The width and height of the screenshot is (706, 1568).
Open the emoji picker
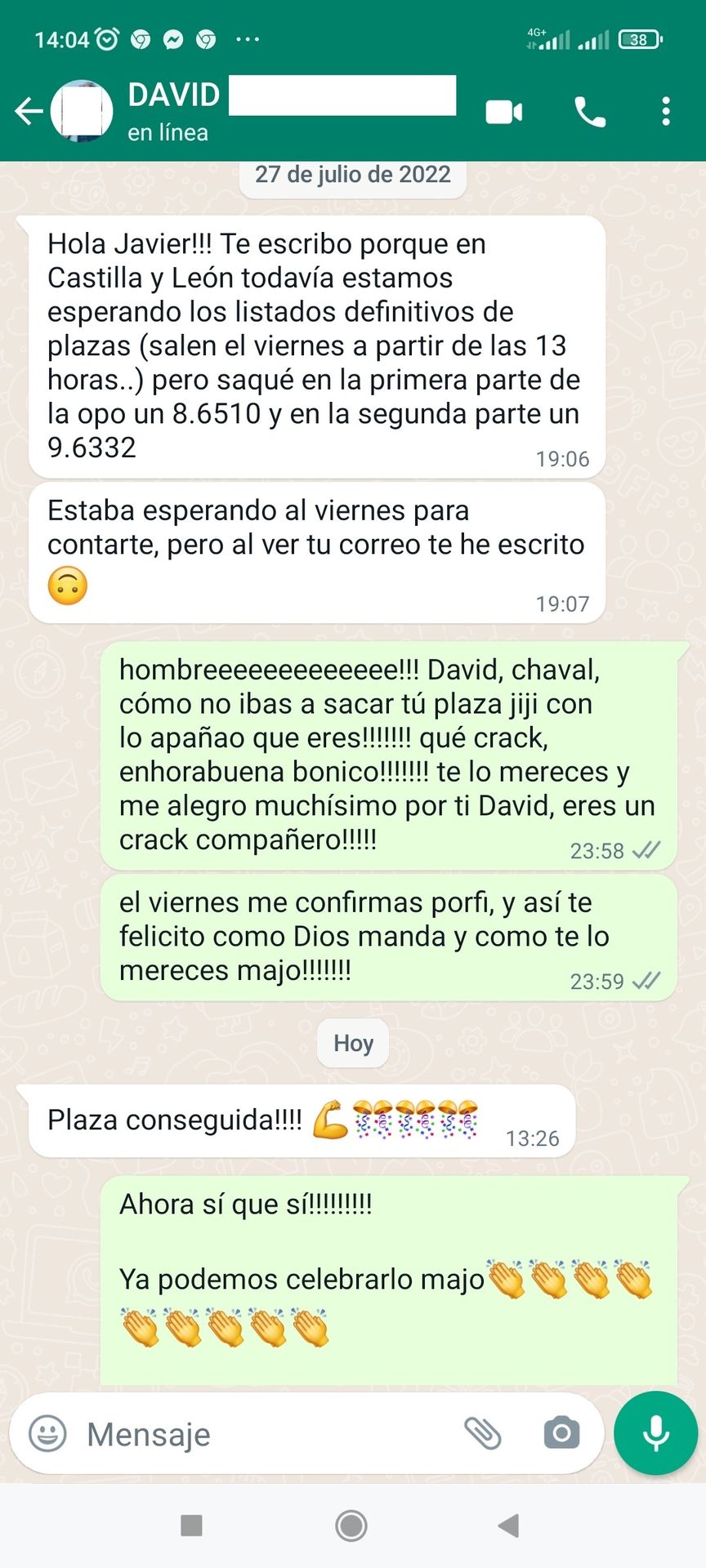click(x=47, y=1433)
